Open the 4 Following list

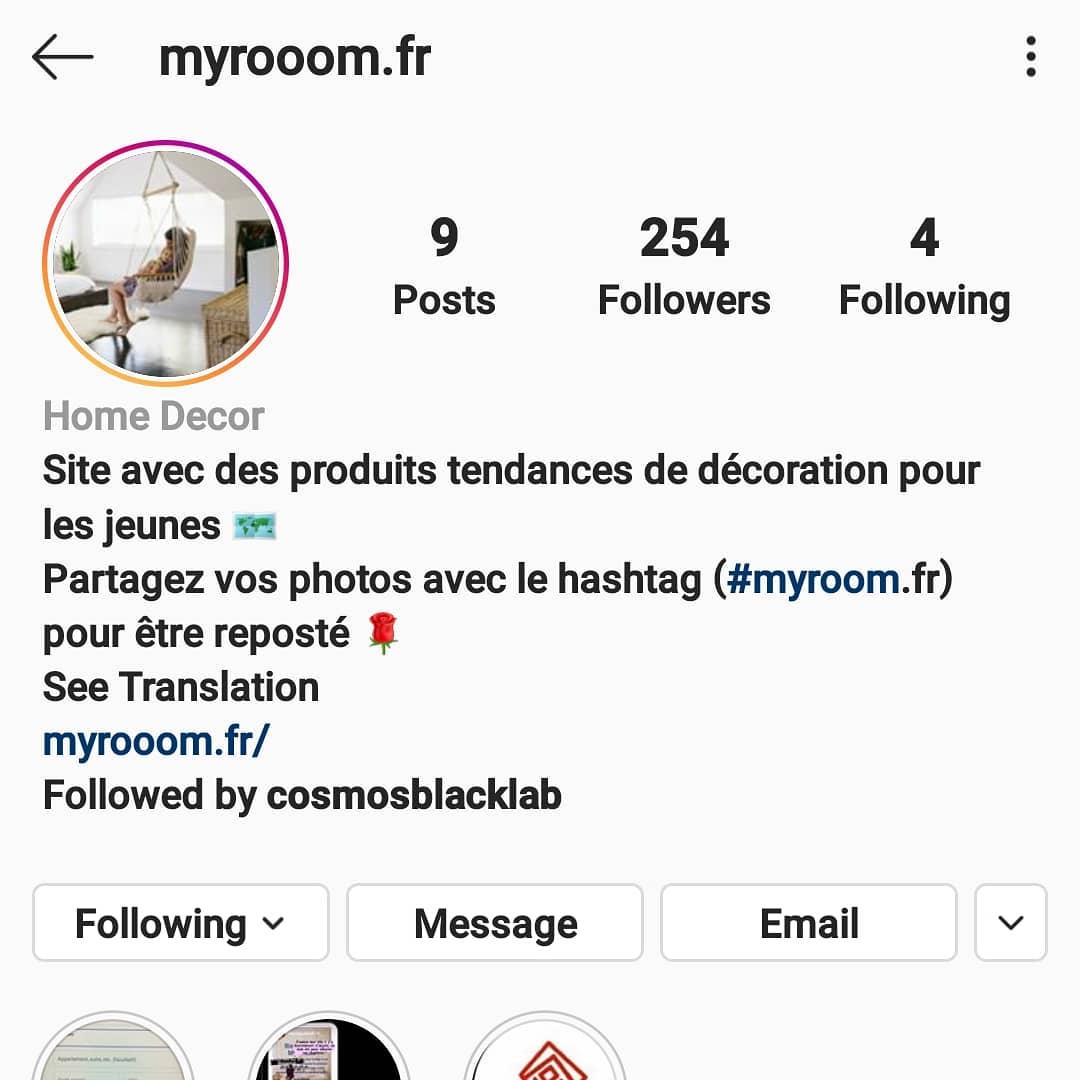924,267
